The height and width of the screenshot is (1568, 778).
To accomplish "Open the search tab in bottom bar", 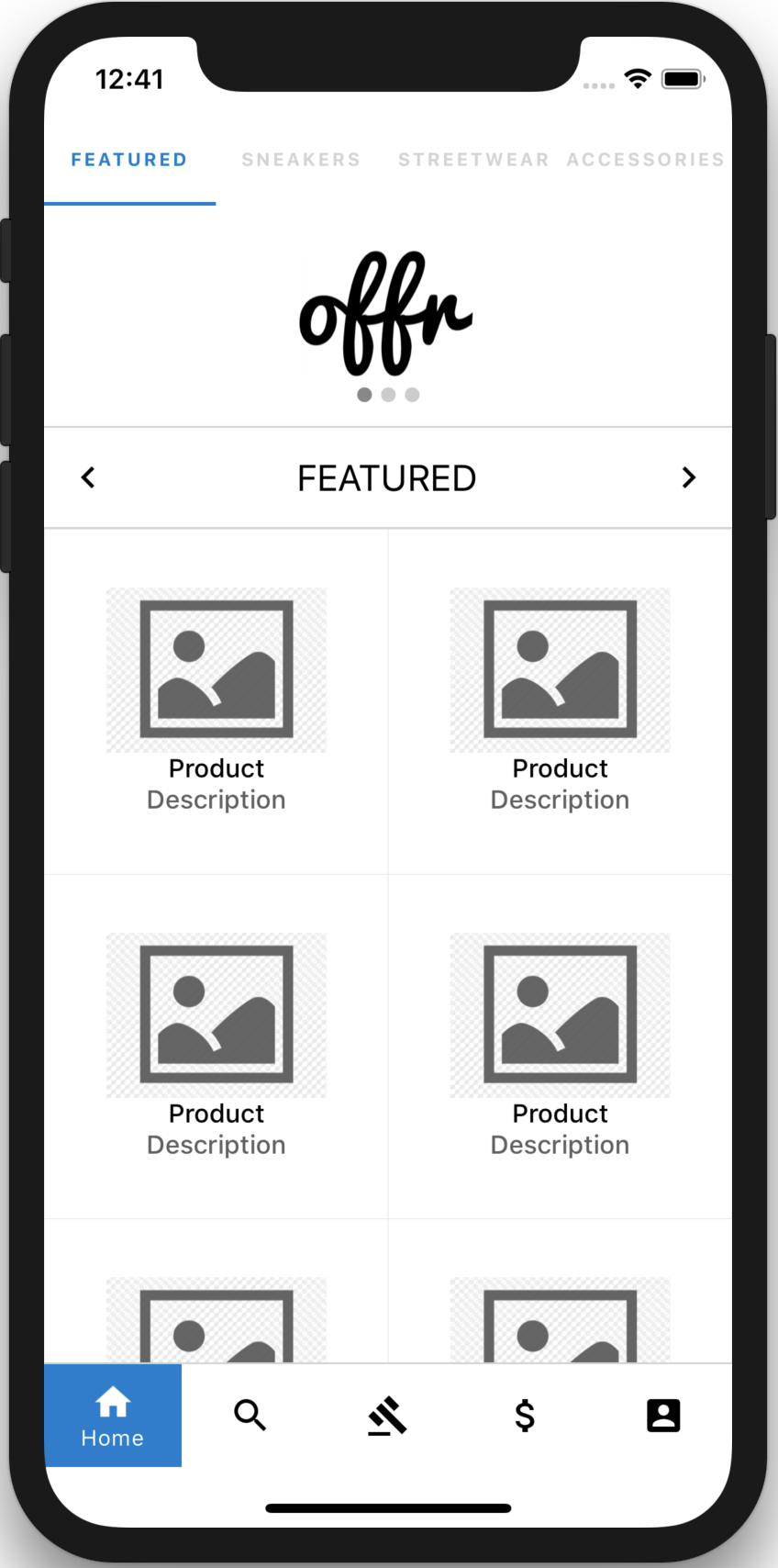I will coord(250,1416).
